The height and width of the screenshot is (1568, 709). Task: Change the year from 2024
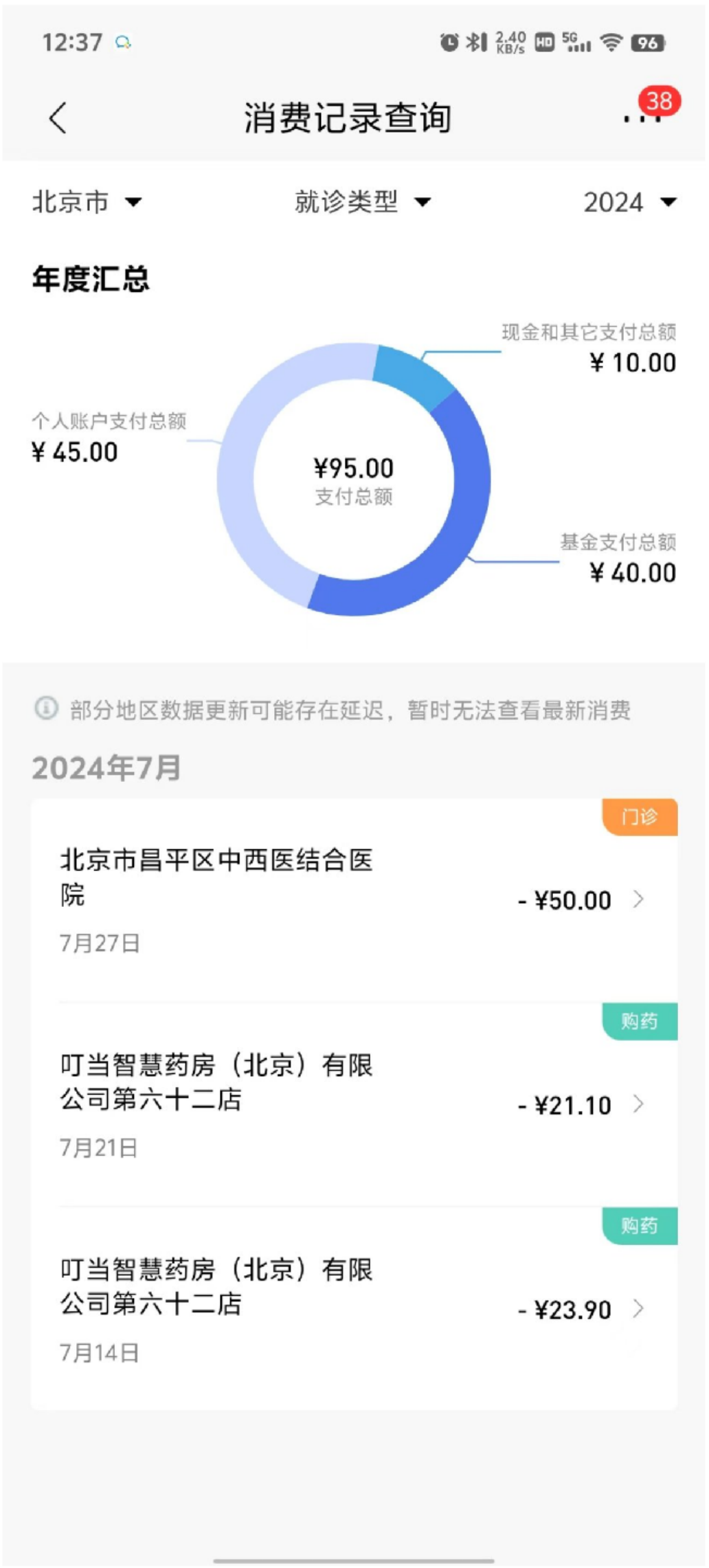click(x=629, y=203)
